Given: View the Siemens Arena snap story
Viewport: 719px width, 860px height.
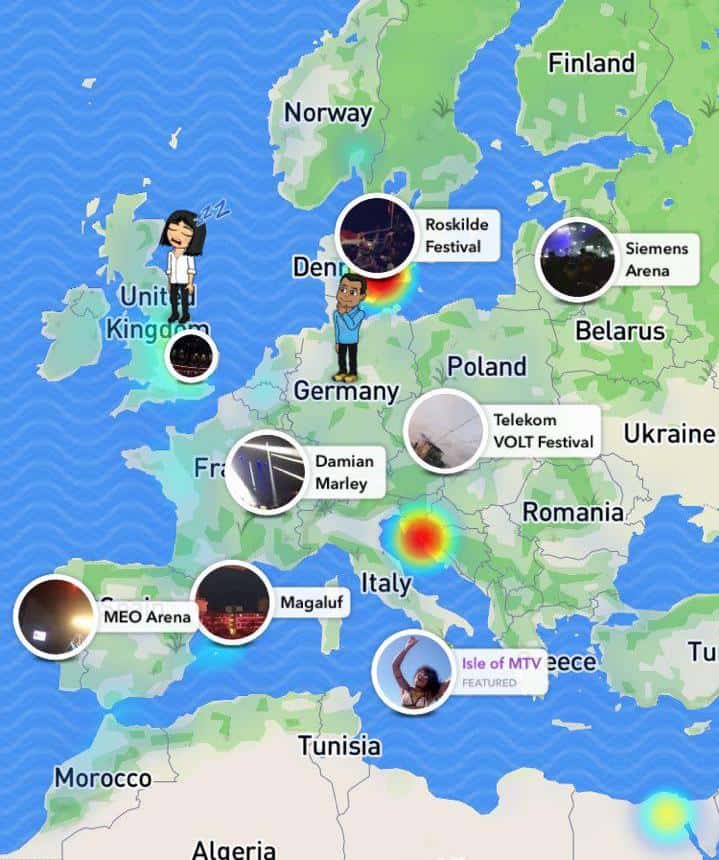Looking at the screenshot, I should click(576, 260).
